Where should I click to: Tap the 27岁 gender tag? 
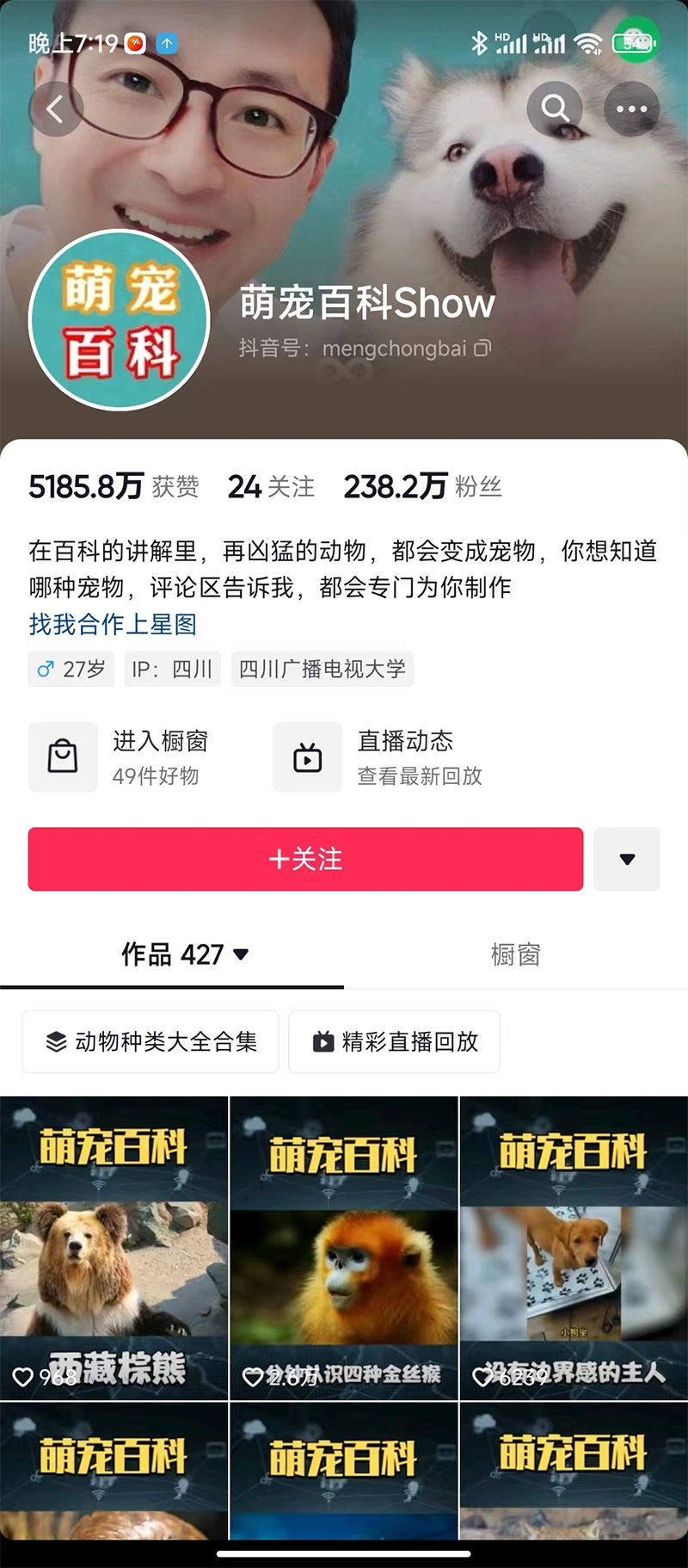pyautogui.click(x=71, y=669)
